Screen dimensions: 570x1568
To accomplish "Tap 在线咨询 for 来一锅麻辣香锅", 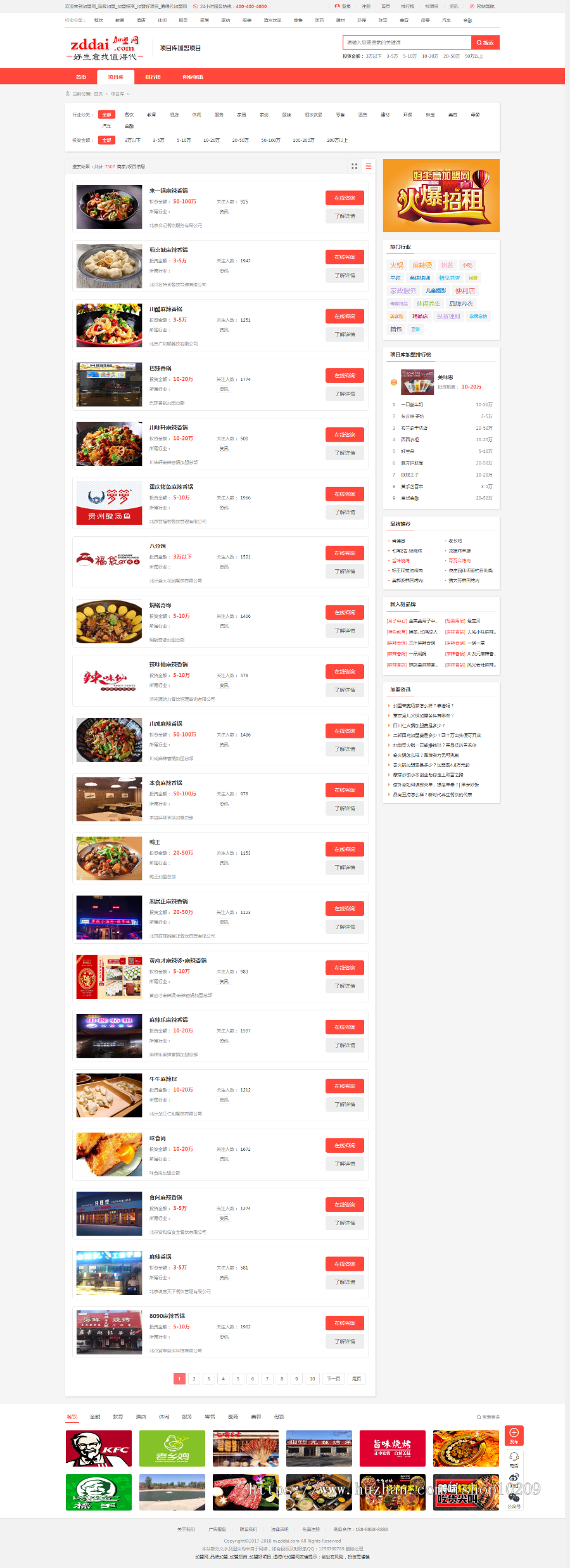I will point(345,198).
